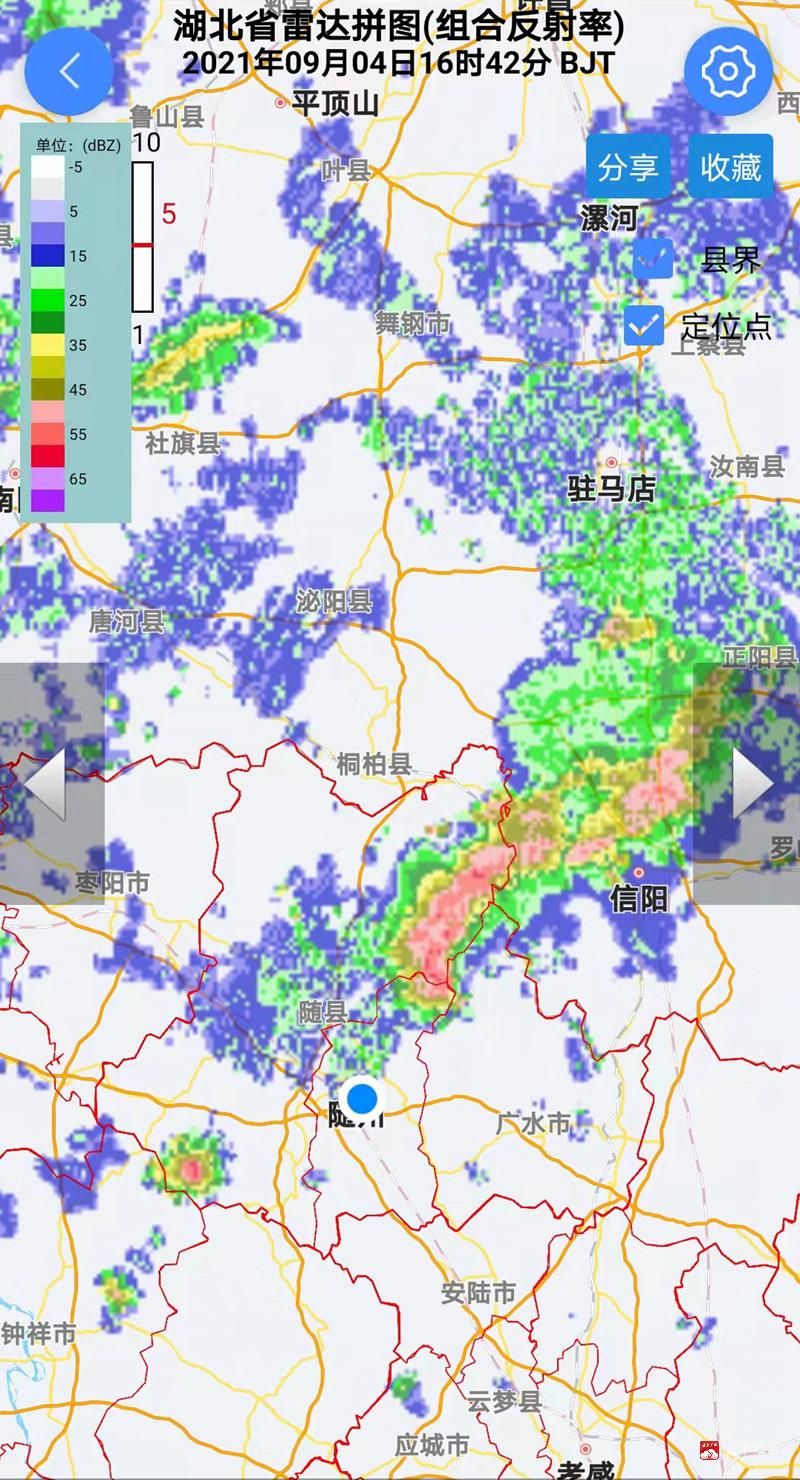800x1480 pixels.
Task: Adjust the opacity slider beside the legend
Action: pyautogui.click(x=143, y=245)
